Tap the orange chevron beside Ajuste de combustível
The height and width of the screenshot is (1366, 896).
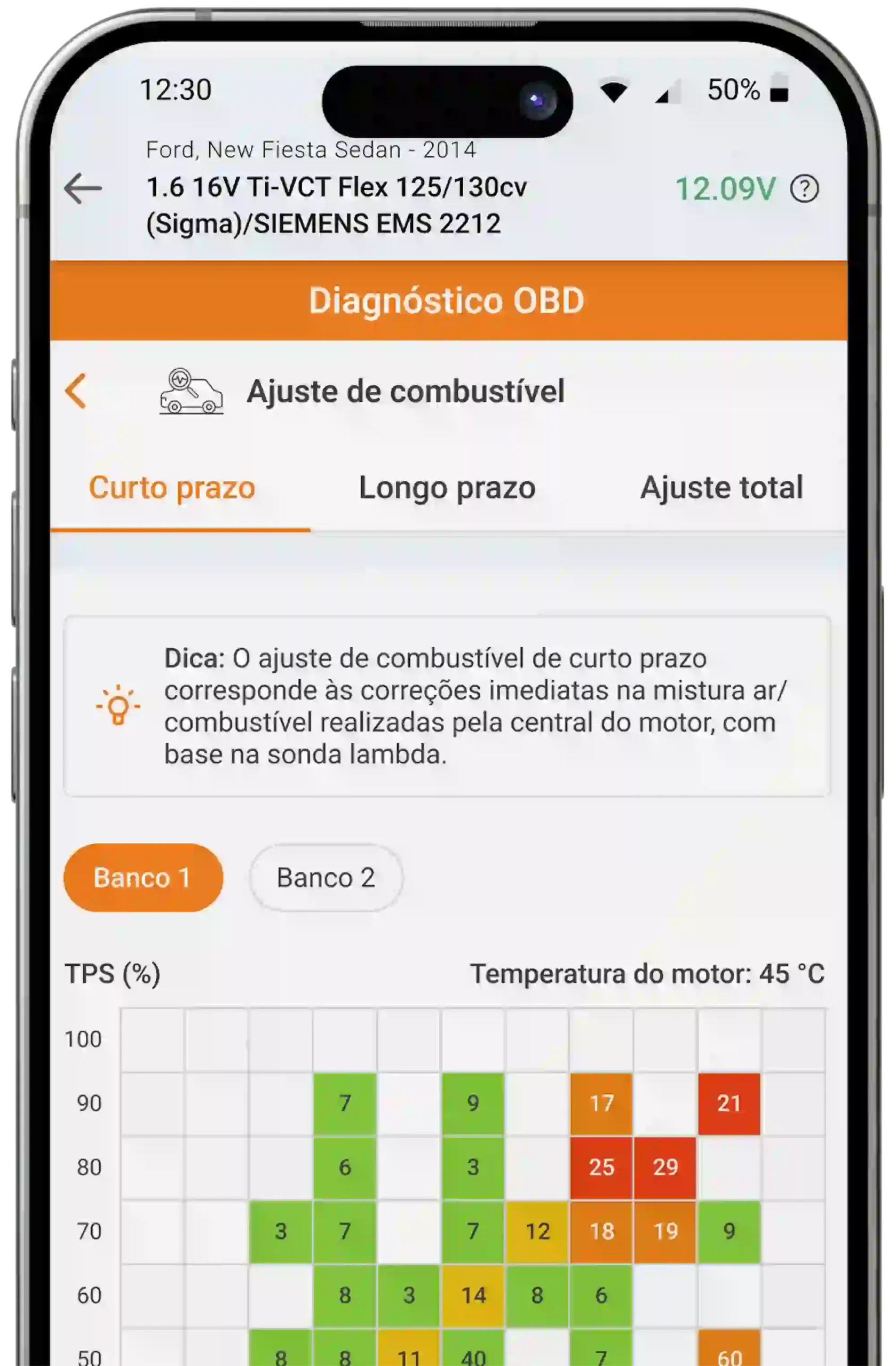(x=76, y=391)
